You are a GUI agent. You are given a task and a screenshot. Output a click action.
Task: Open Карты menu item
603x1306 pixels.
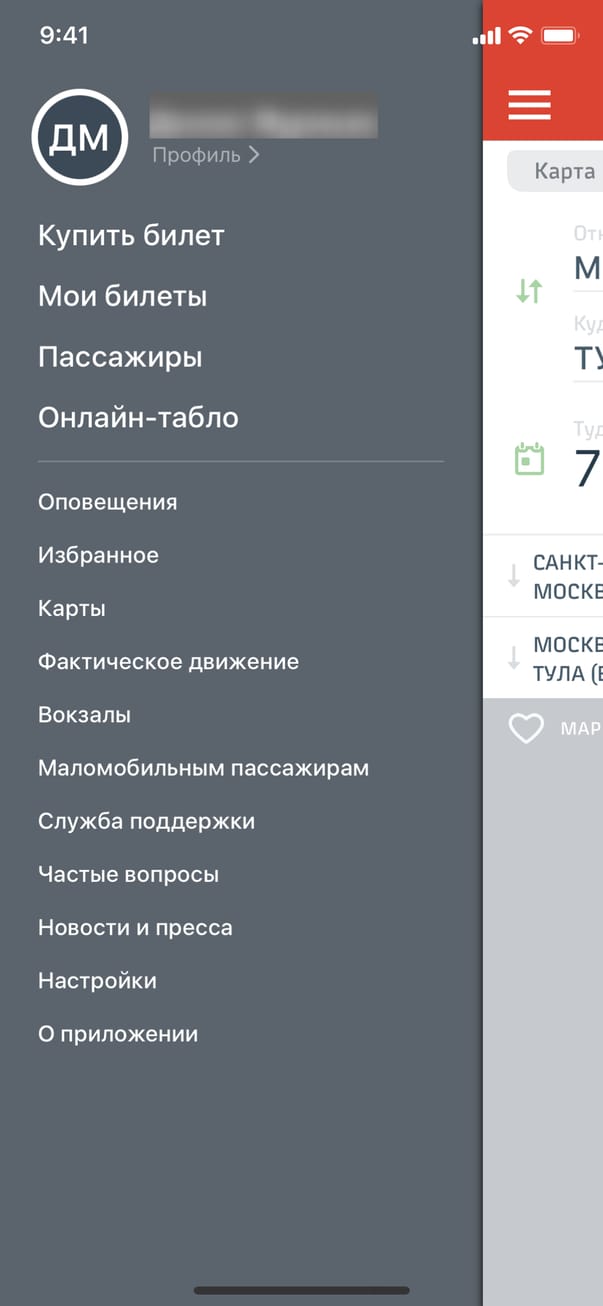click(72, 608)
